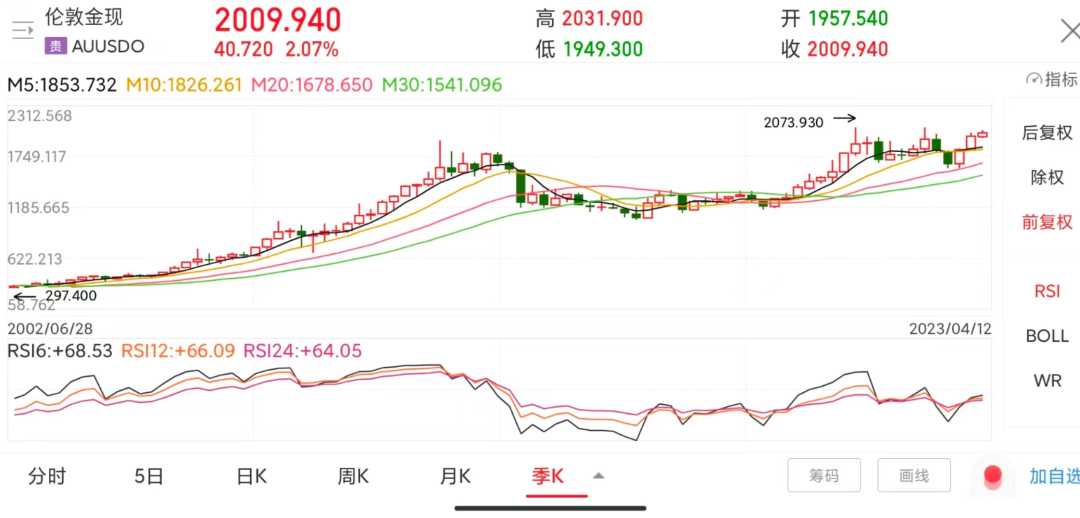Show the BOLL indicator
Image resolution: width=1080 pixels, height=518 pixels.
[x=1047, y=336]
